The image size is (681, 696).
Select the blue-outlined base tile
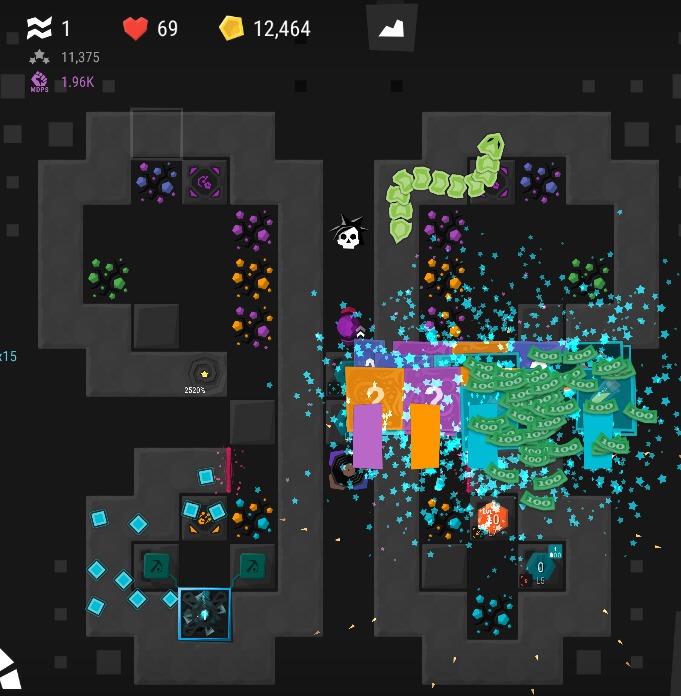(205, 613)
